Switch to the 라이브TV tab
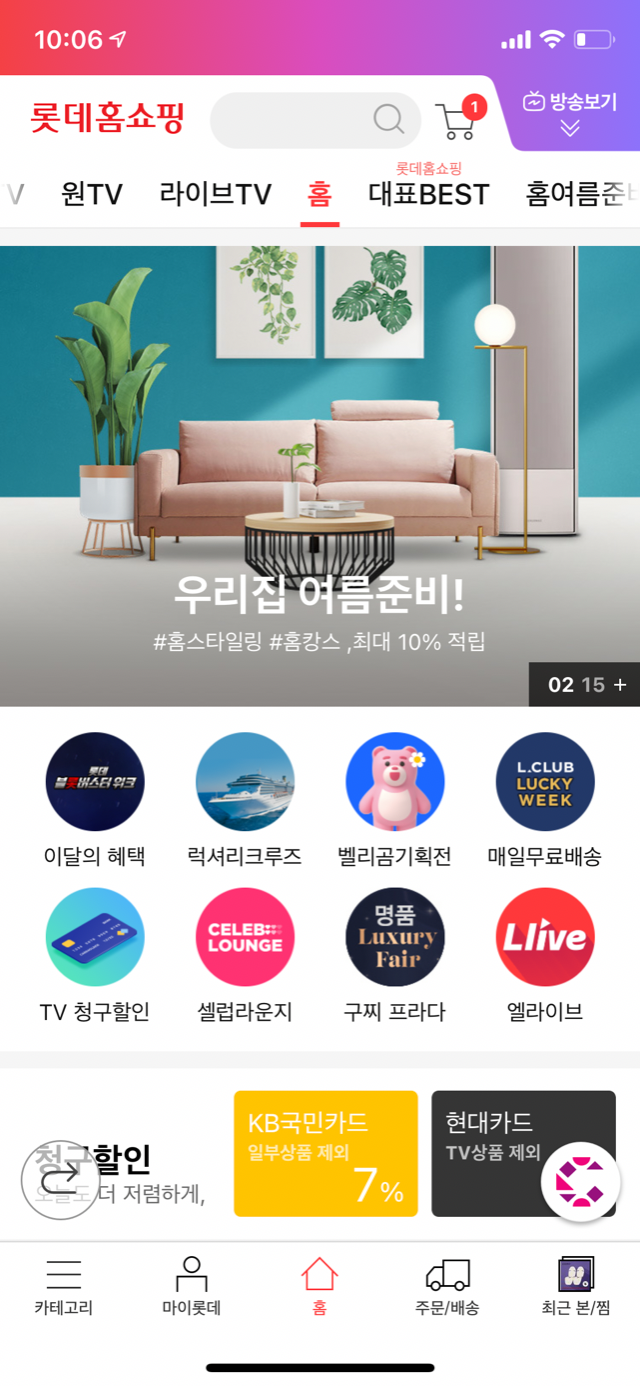640x1386 pixels. 215,193
